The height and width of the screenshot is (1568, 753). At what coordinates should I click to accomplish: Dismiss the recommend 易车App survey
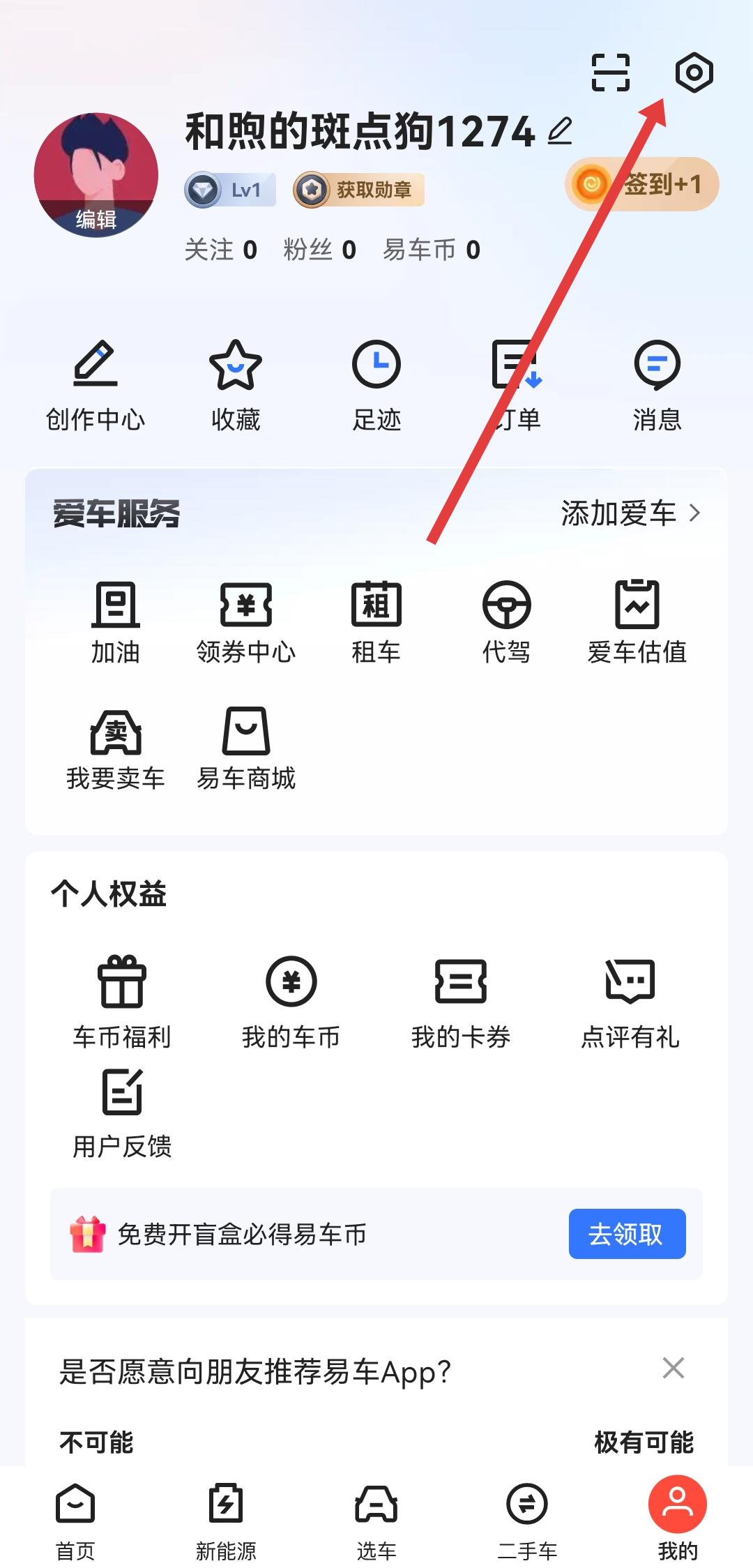point(674,1368)
